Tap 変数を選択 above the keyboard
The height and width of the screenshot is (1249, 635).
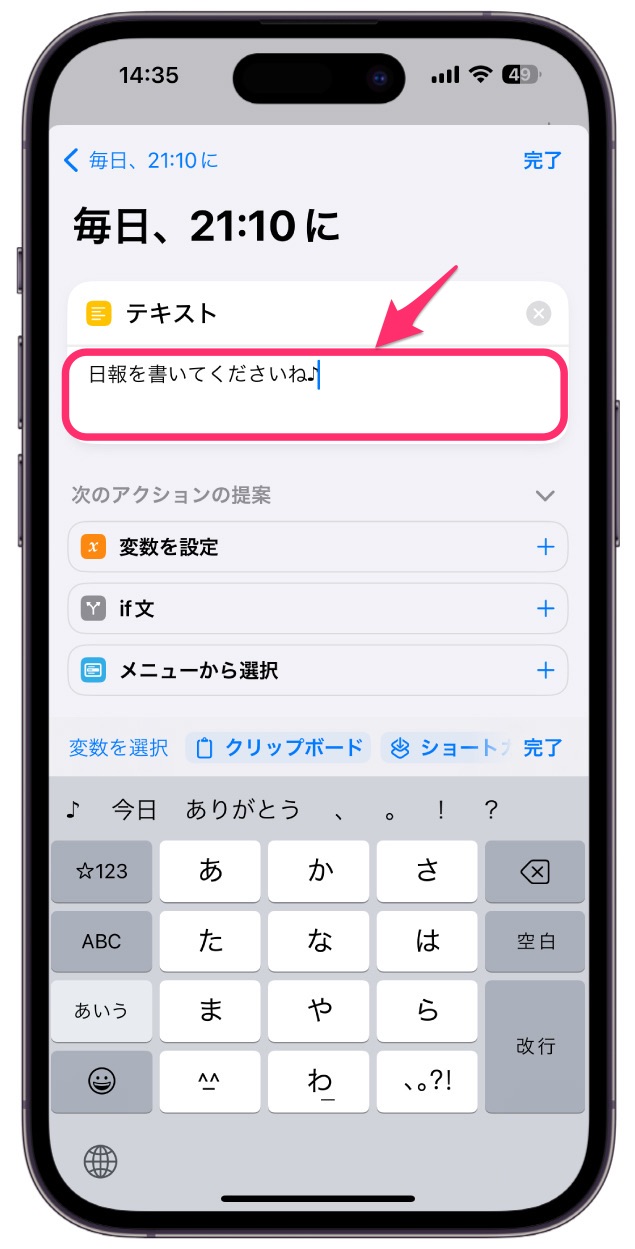[x=118, y=747]
